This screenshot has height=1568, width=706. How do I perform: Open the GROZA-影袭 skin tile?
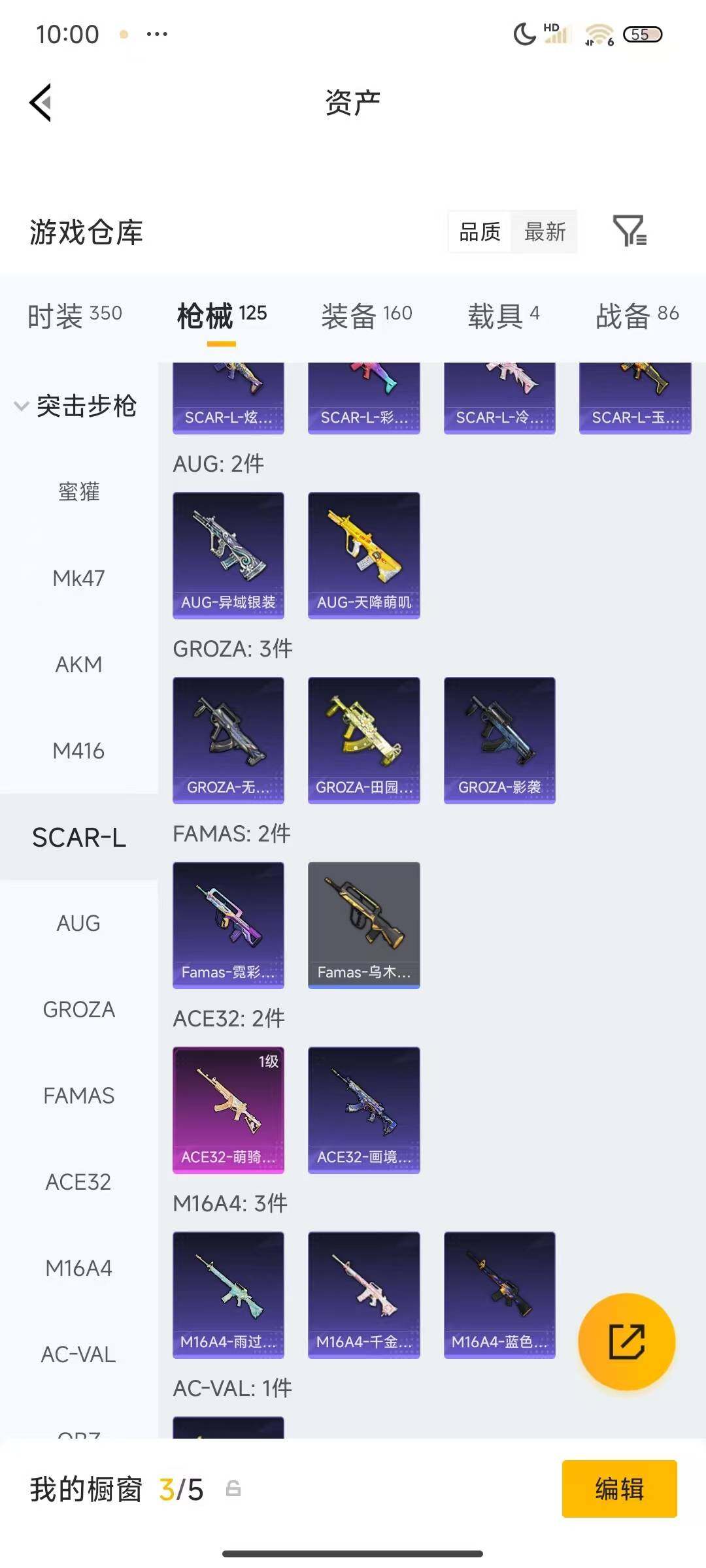point(499,740)
